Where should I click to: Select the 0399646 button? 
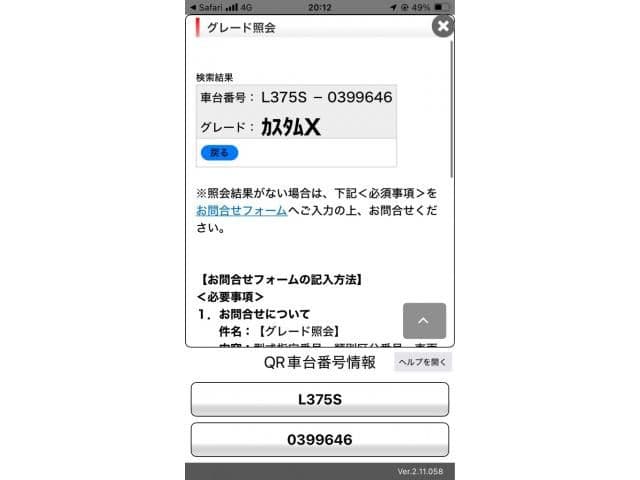319,439
